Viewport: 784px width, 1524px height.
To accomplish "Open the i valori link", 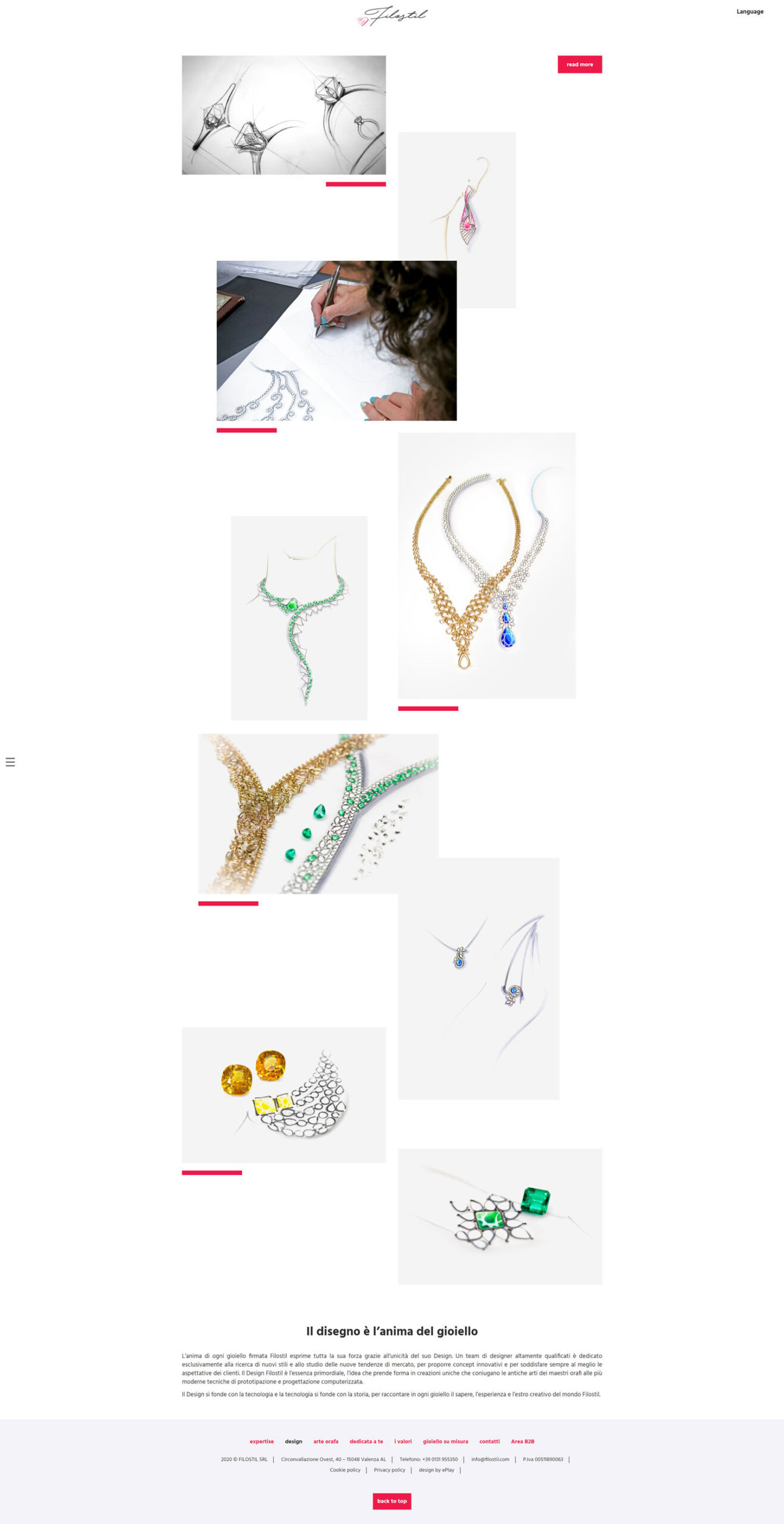I will point(403,1441).
